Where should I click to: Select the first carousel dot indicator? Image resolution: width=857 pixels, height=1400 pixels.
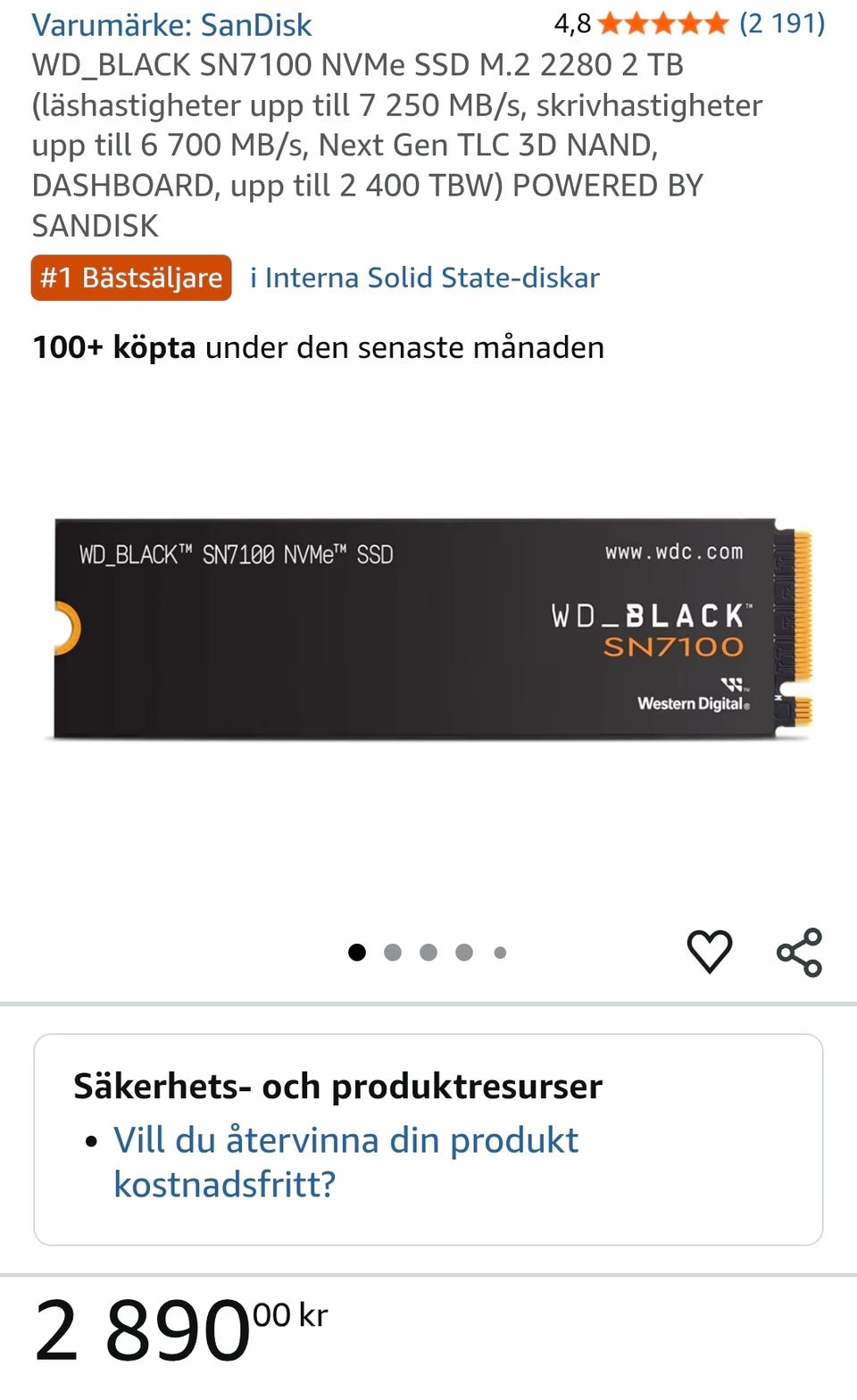pos(358,952)
